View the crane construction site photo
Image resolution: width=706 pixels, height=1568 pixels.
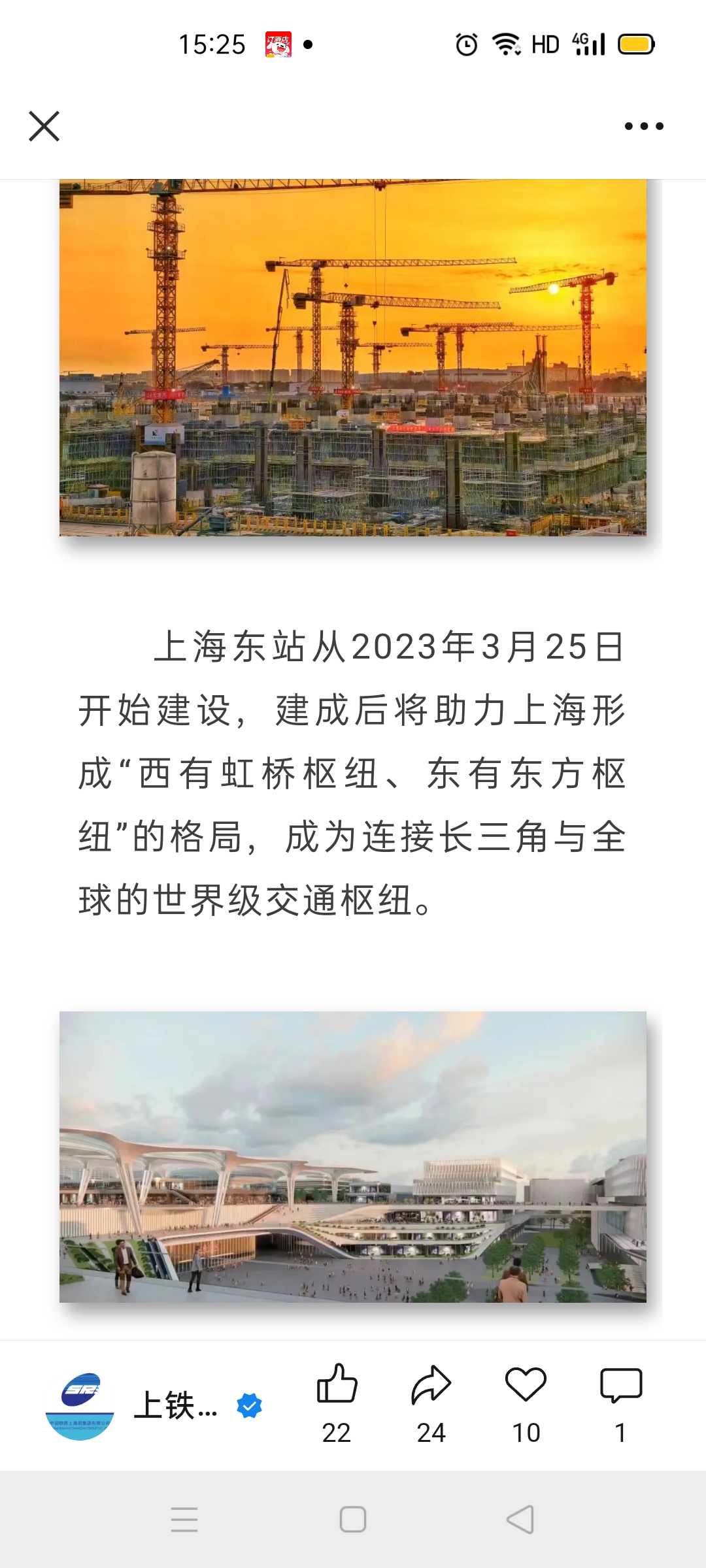(353, 357)
